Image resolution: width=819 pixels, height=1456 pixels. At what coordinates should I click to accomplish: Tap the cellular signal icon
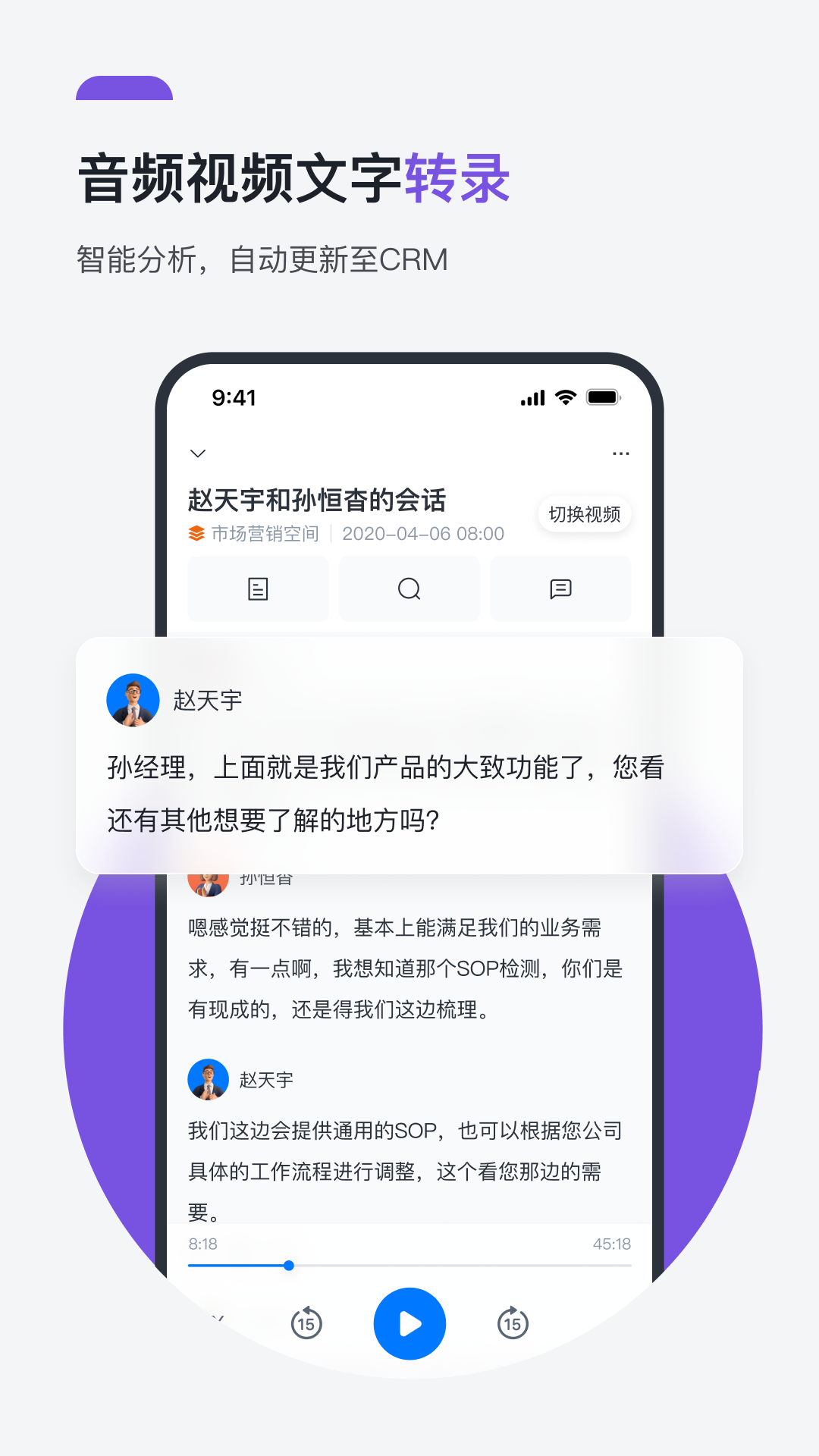point(532,397)
